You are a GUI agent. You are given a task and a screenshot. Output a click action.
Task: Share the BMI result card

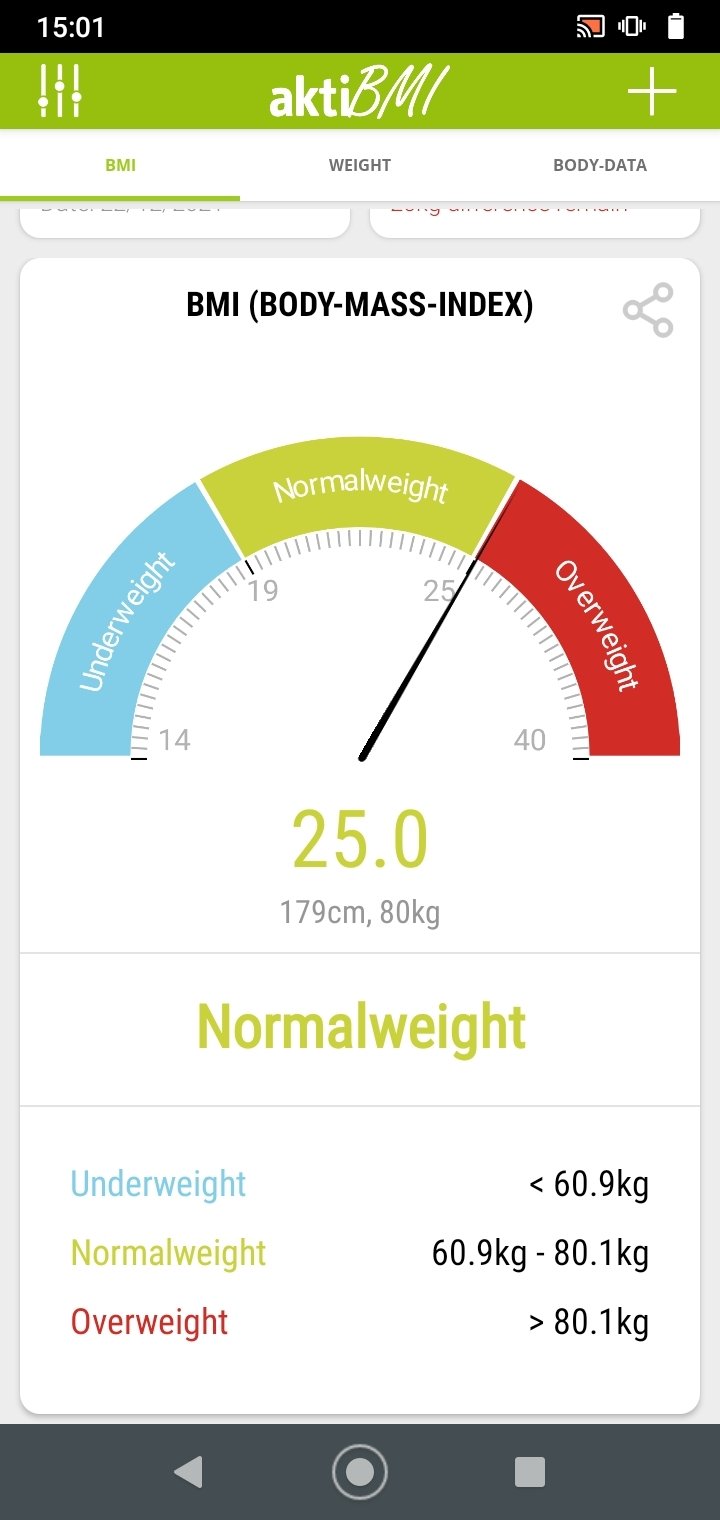point(648,310)
